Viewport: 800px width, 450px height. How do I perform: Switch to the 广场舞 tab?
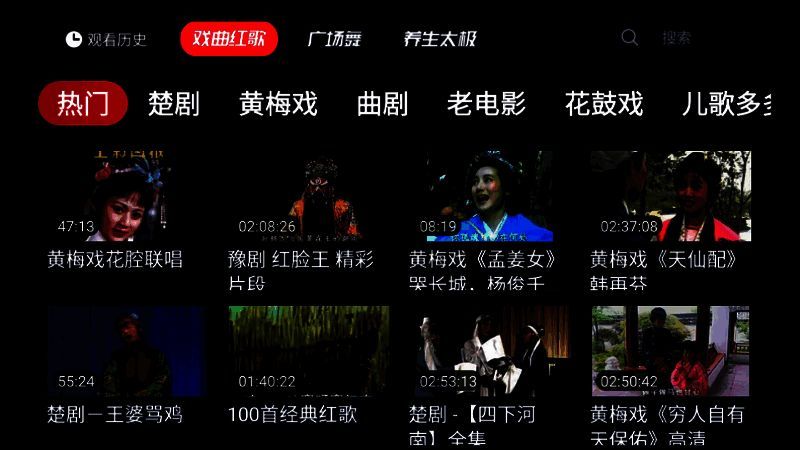point(334,39)
